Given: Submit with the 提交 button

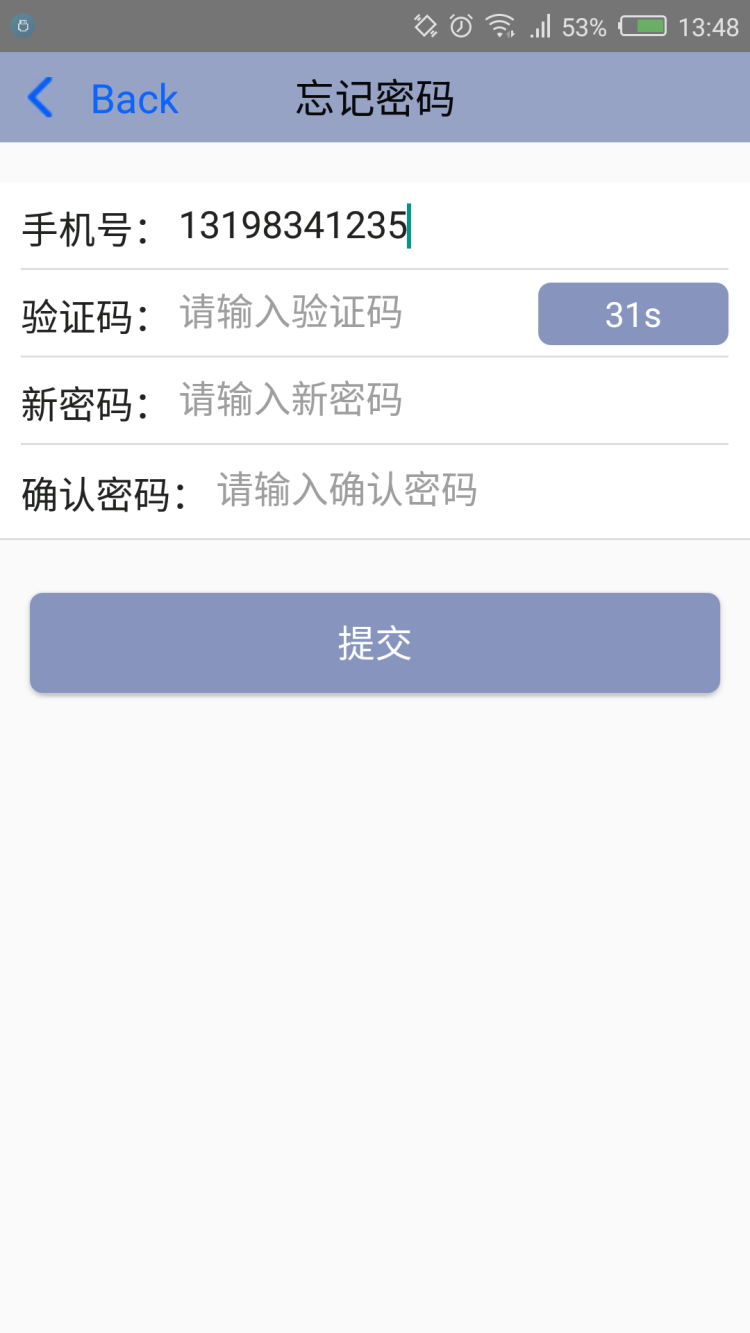Looking at the screenshot, I should pos(375,643).
